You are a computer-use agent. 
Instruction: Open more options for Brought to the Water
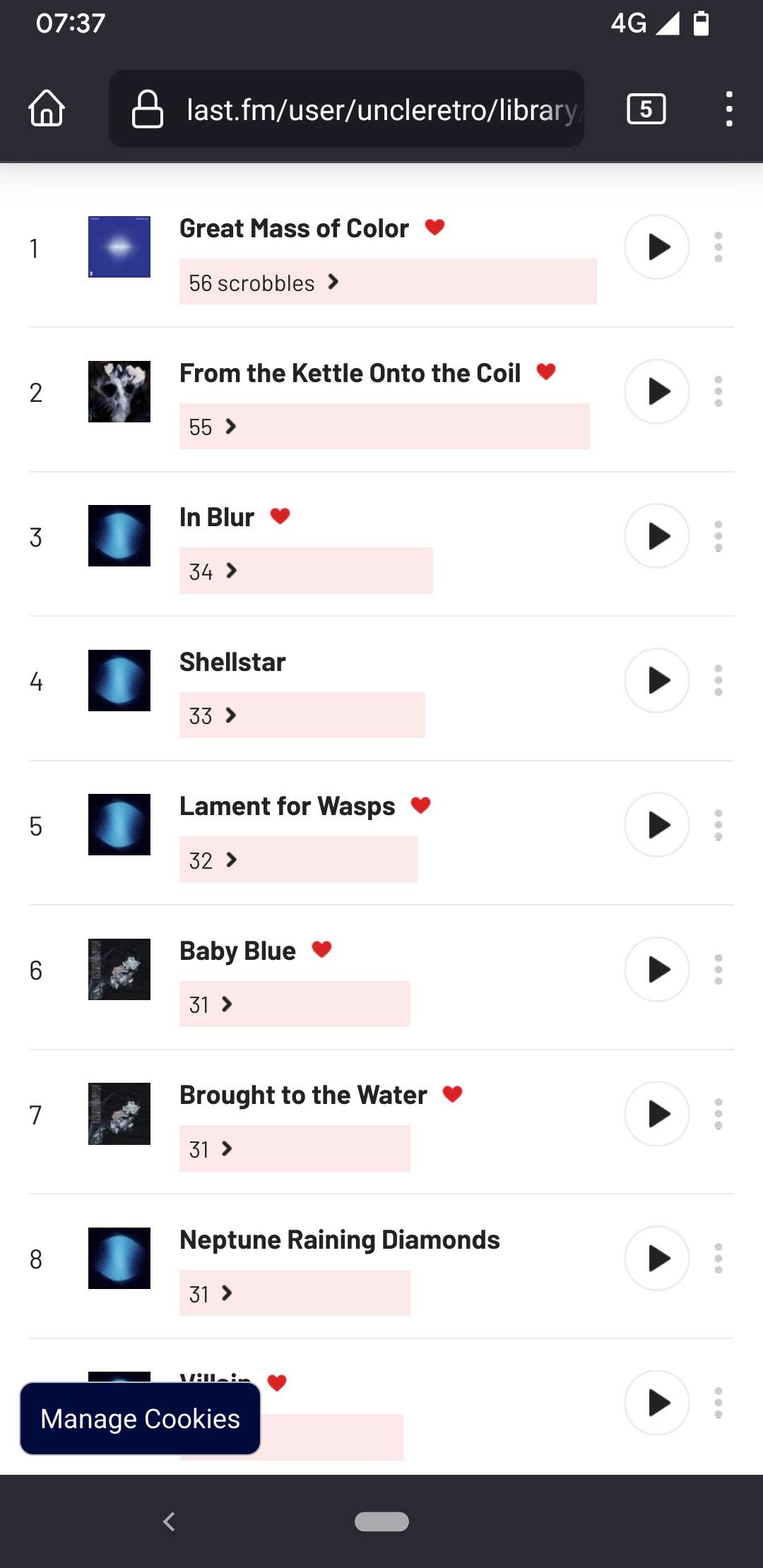(x=718, y=1114)
